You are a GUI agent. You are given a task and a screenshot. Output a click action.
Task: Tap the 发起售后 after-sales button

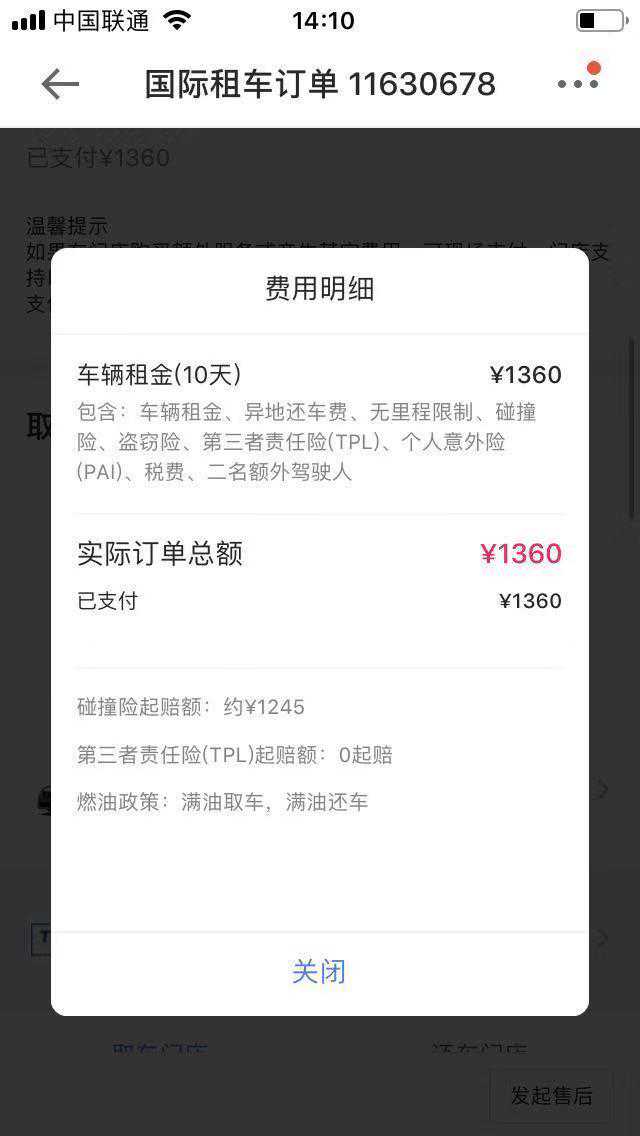(x=551, y=1095)
